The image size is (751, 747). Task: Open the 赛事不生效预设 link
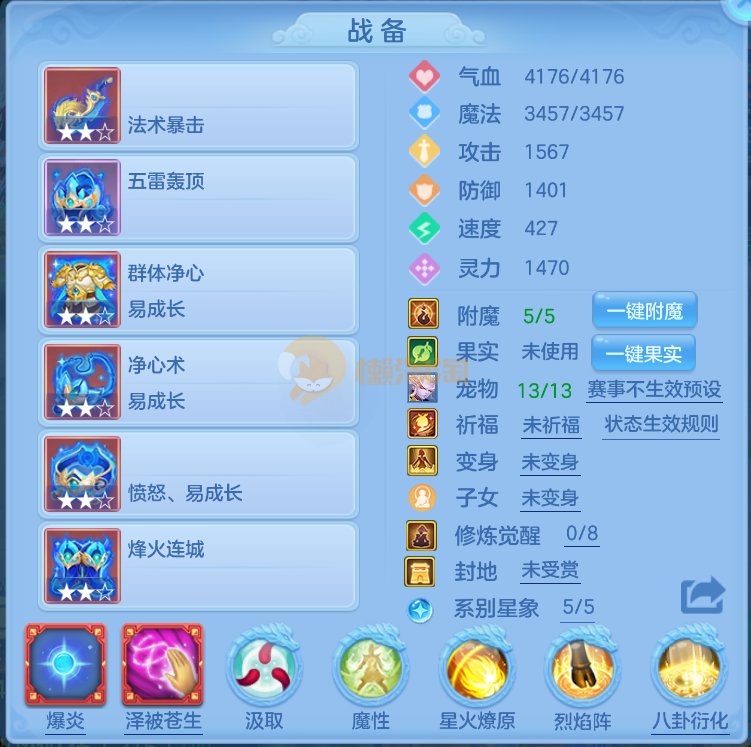654,388
